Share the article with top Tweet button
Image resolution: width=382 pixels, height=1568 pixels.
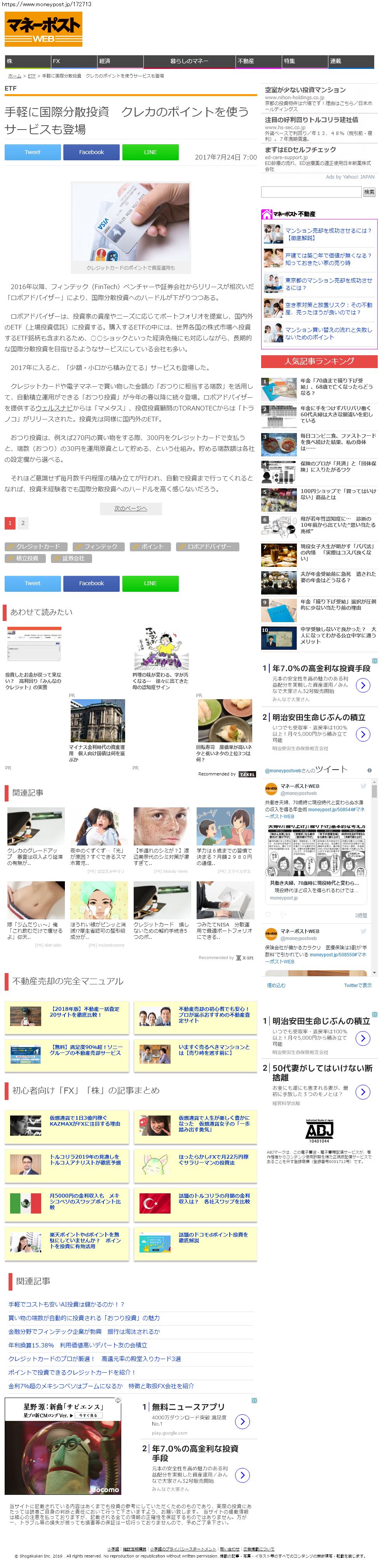32,152
